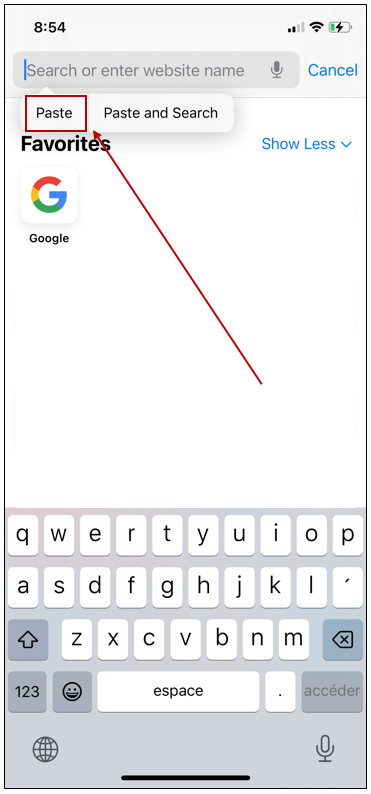Screen dimensions: 371x794
Task: Switch keyboard to 123 numbers
Action: click(27, 691)
